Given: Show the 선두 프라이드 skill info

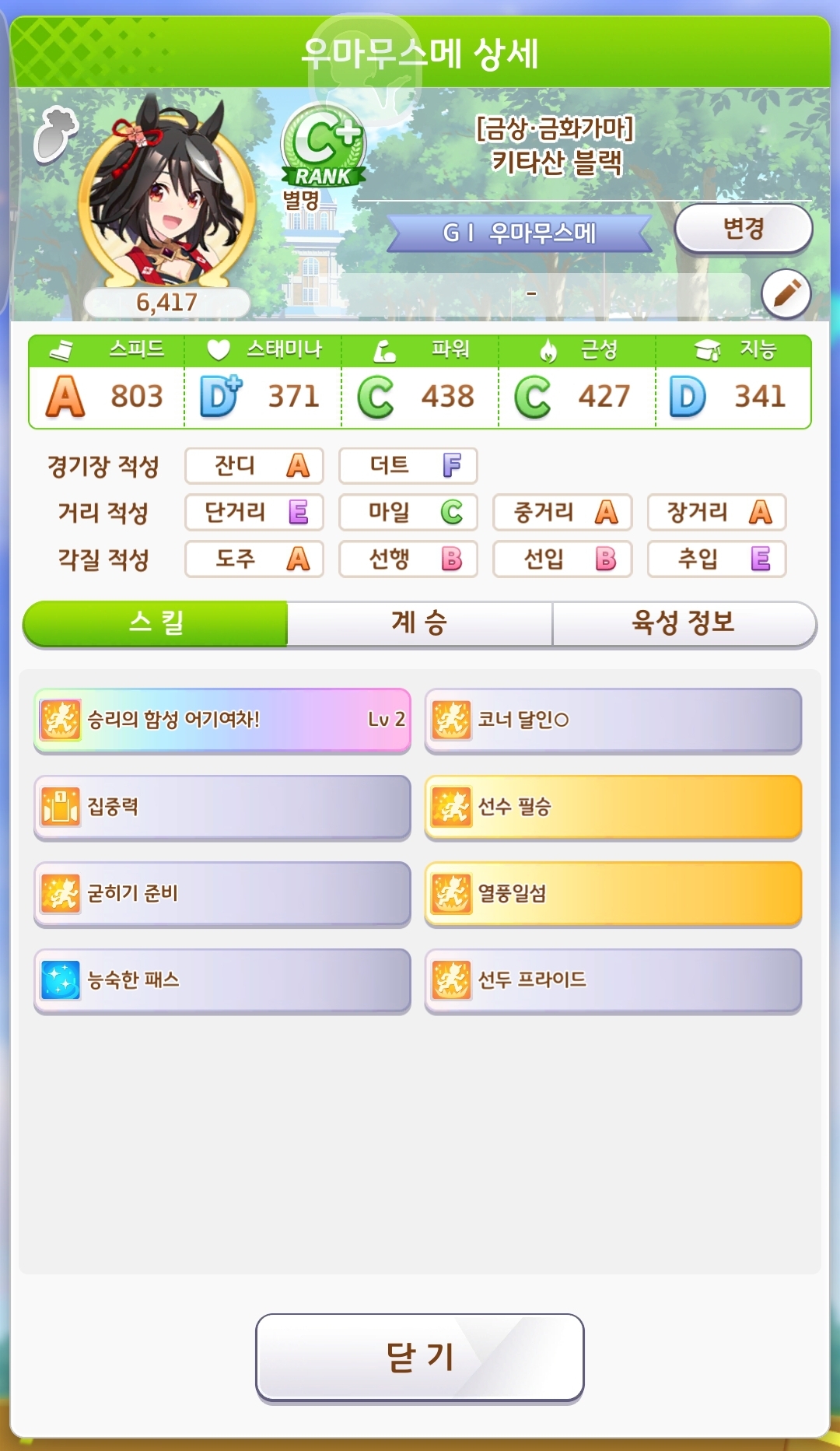Looking at the screenshot, I should click(x=613, y=980).
